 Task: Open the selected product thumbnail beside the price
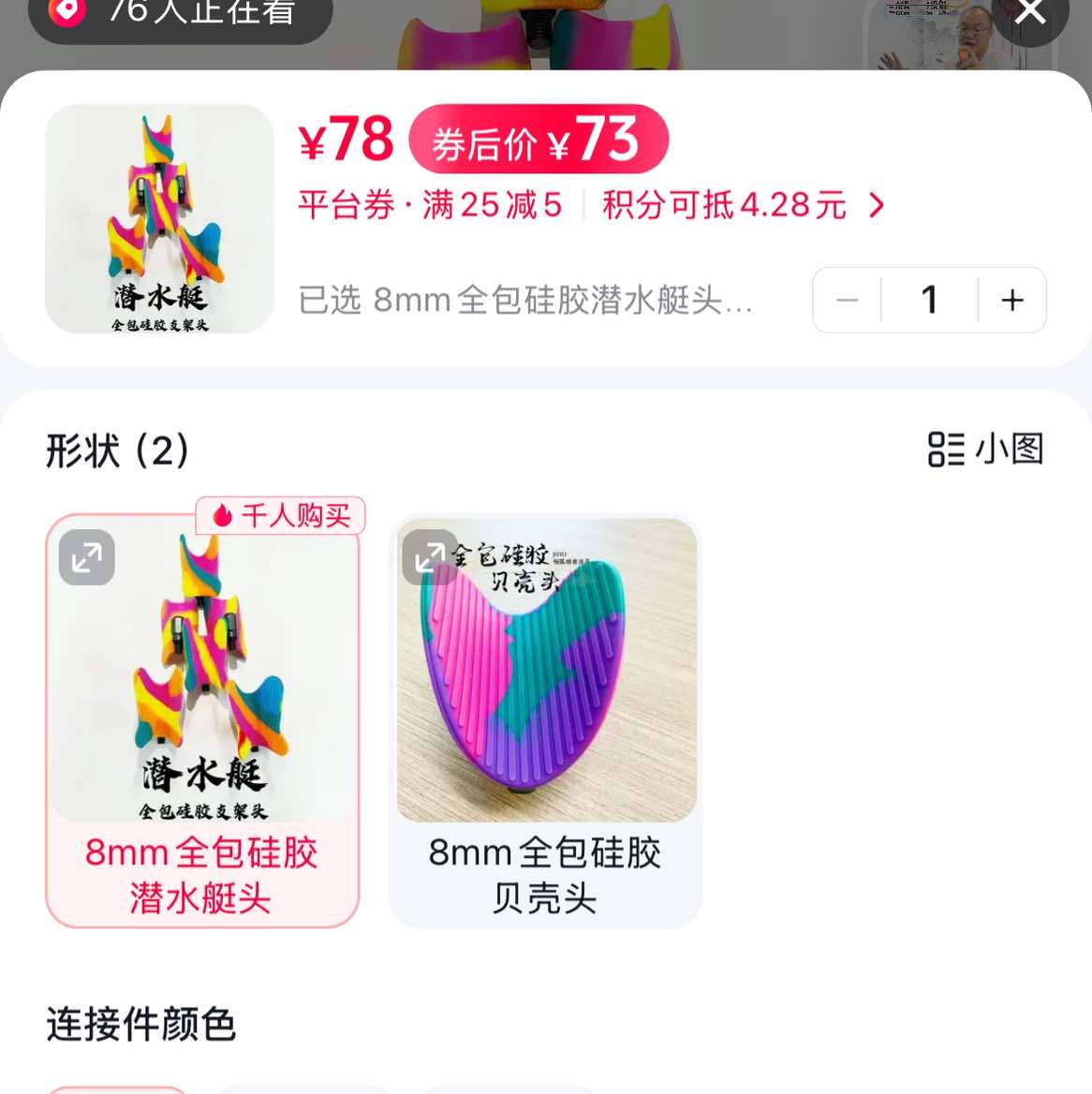point(159,218)
